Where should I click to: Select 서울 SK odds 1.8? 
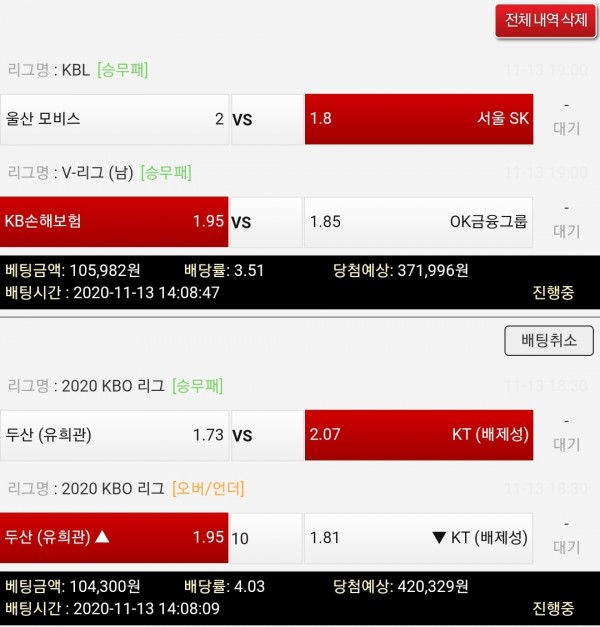coord(418,119)
